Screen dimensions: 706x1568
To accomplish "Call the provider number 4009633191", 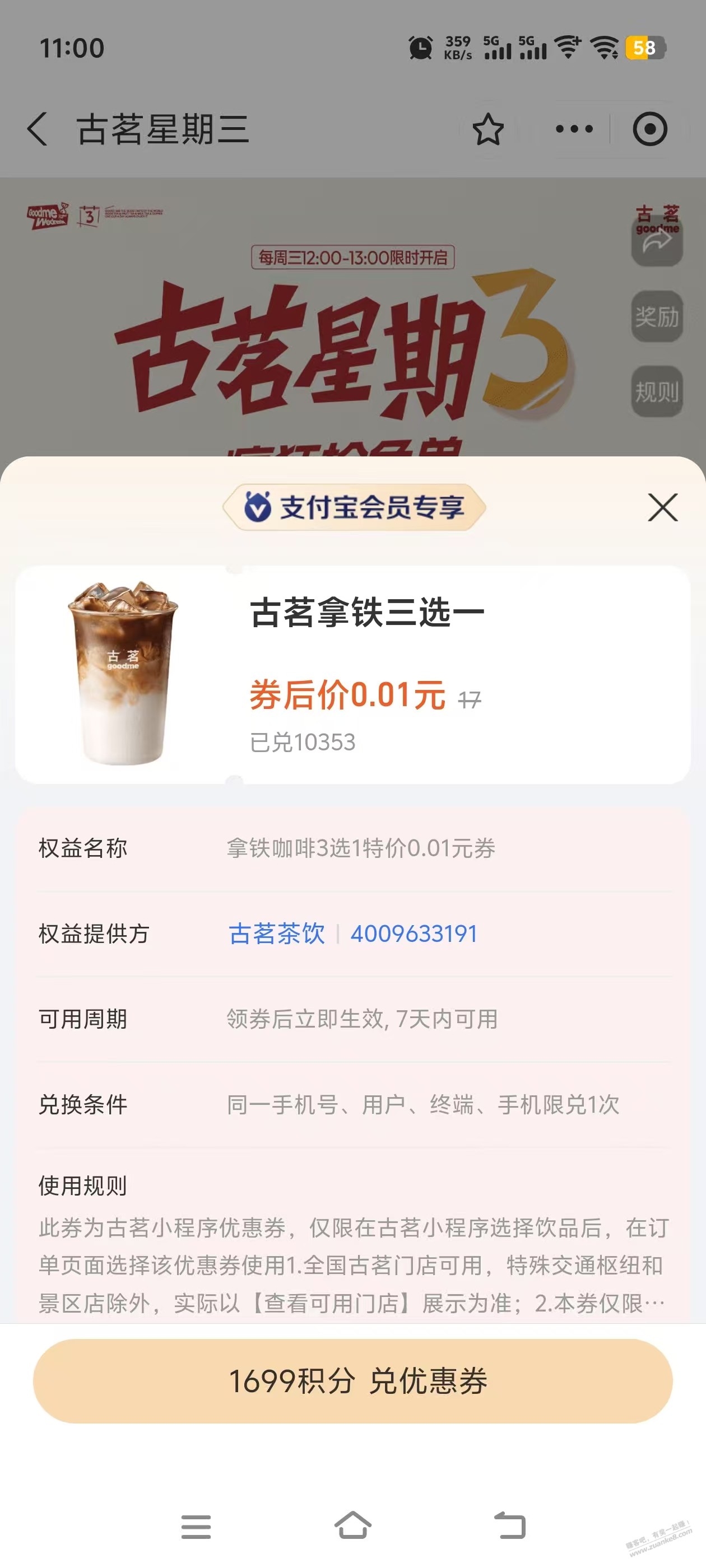I will pos(414,934).
